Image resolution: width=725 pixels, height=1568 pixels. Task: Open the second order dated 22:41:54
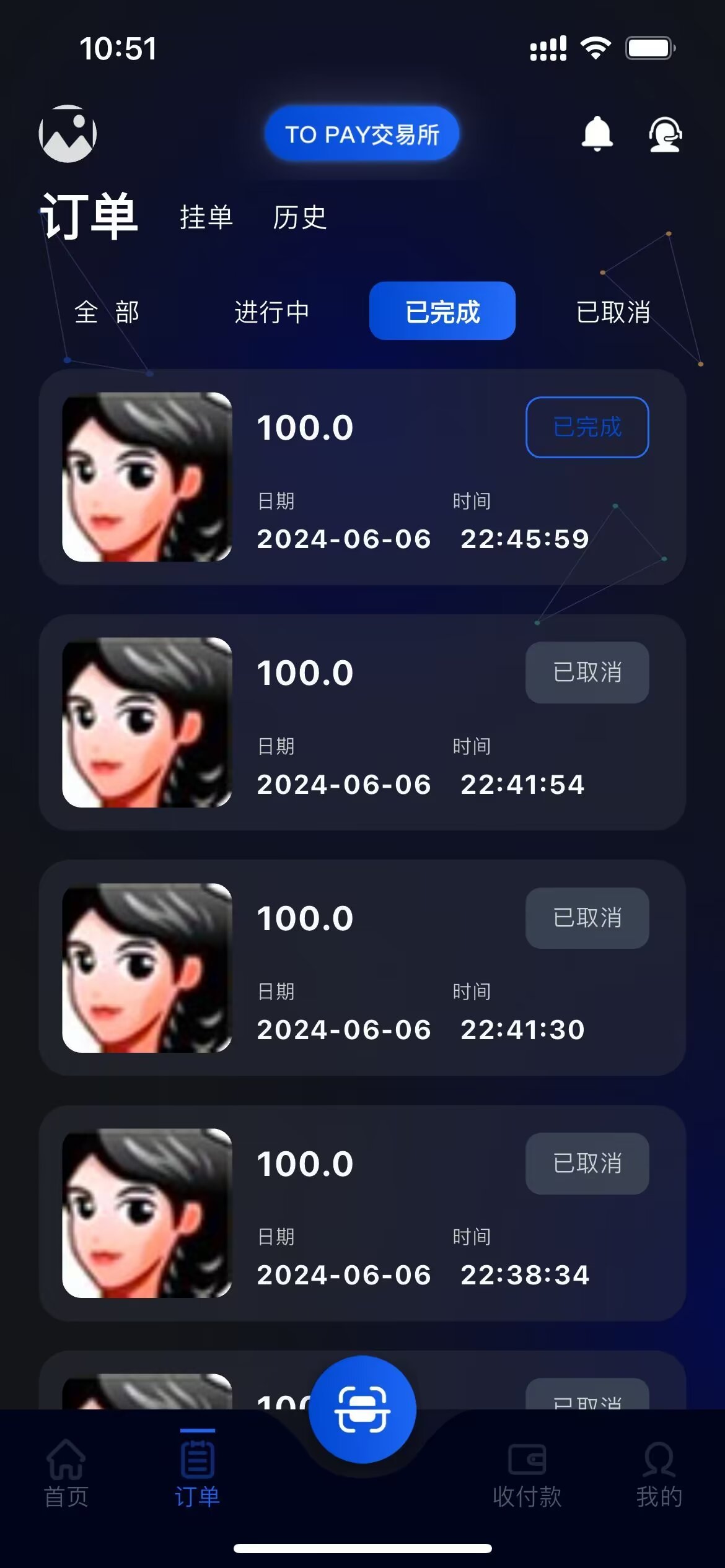coord(362,725)
